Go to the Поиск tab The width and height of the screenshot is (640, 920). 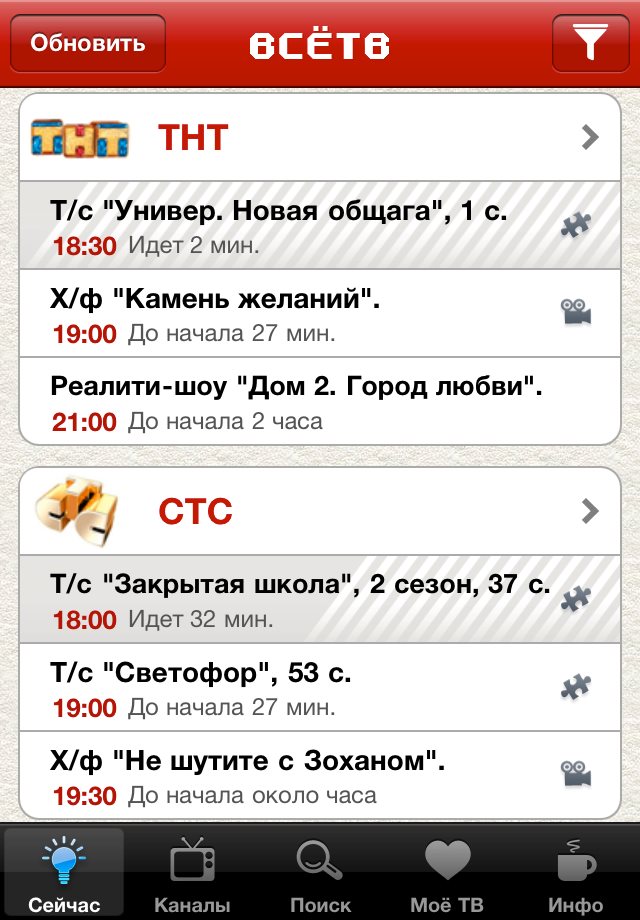[320, 875]
